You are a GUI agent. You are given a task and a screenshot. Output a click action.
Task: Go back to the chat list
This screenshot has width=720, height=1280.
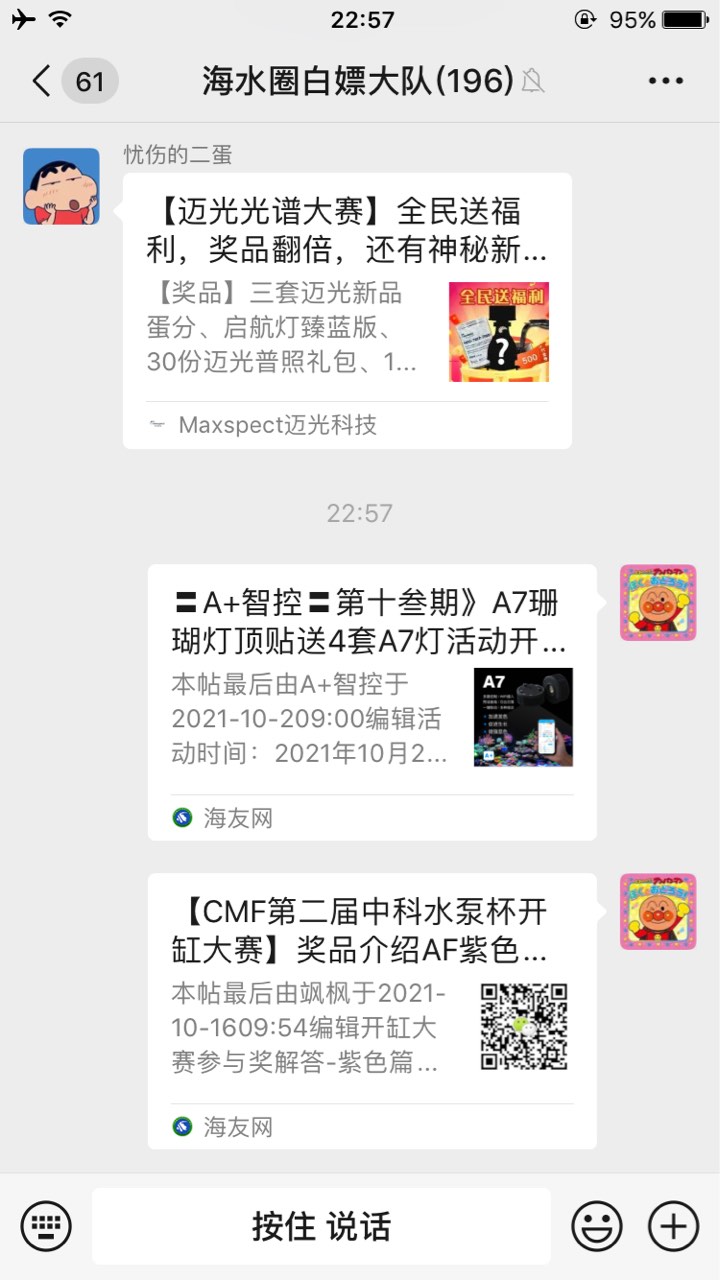pos(42,81)
